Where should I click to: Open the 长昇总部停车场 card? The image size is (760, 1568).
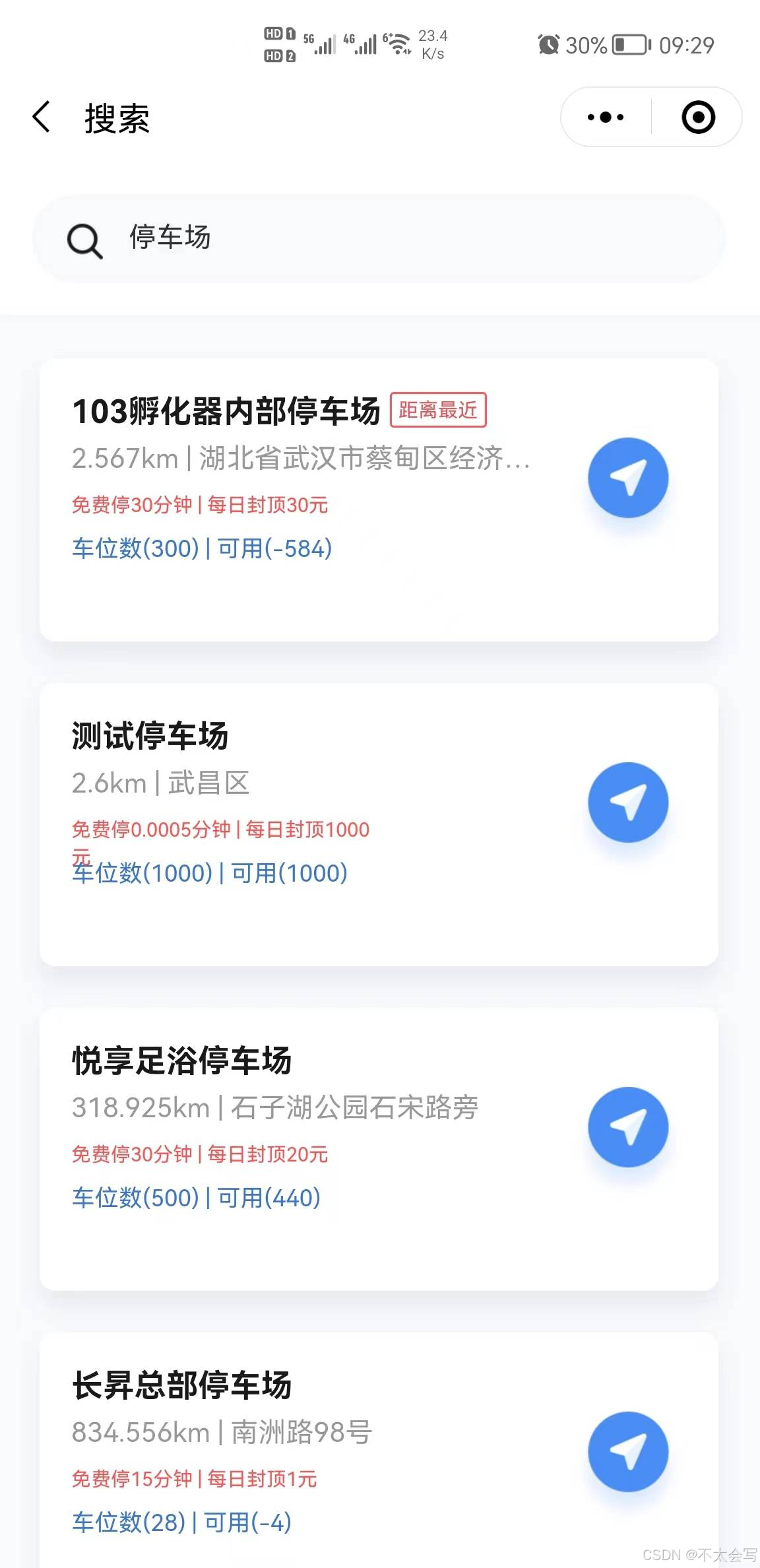click(x=182, y=1385)
